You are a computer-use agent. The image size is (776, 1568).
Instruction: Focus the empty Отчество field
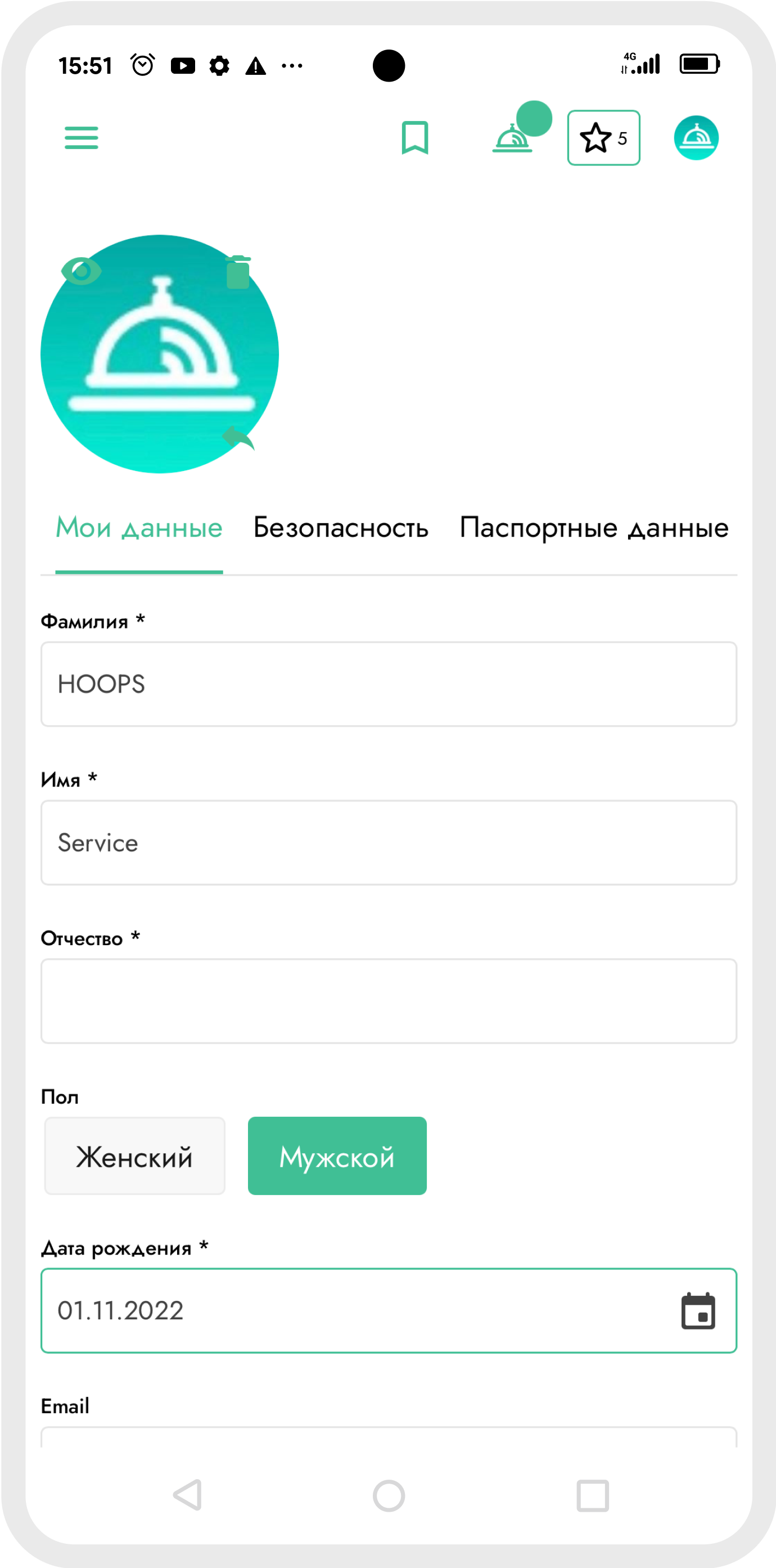389,1001
